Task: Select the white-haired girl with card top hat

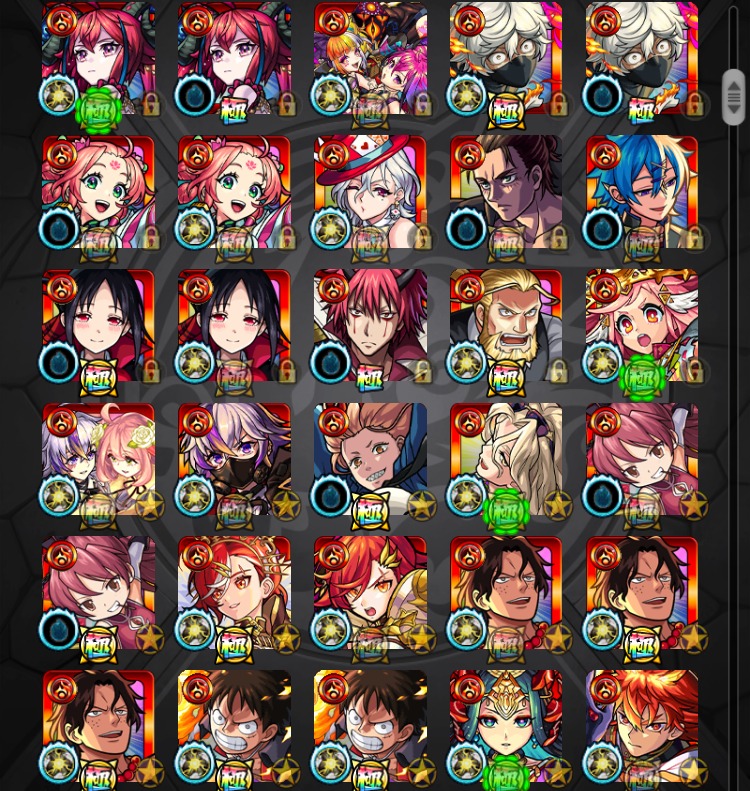Action: (x=370, y=190)
